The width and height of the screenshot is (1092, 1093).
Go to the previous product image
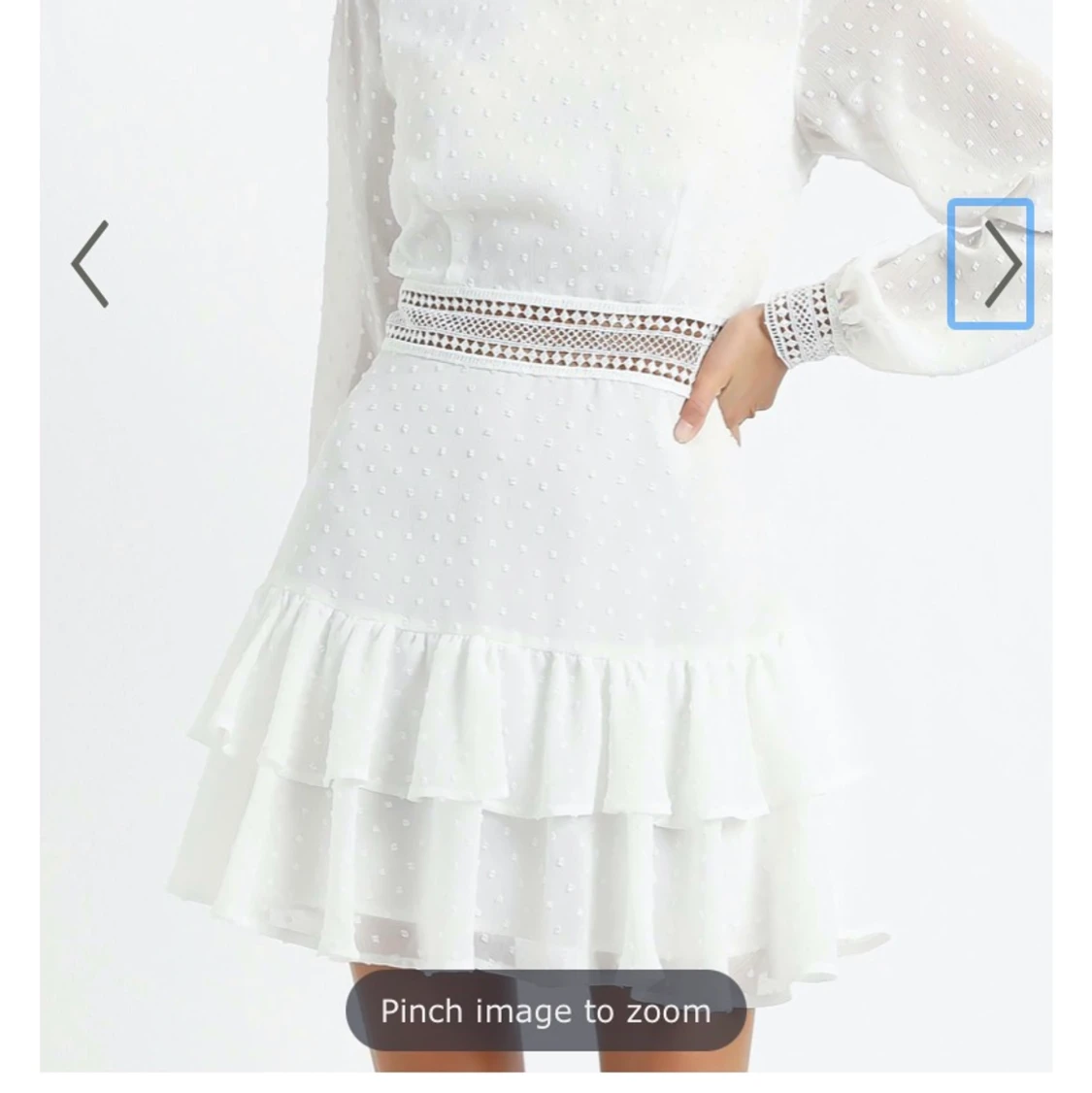(x=89, y=264)
